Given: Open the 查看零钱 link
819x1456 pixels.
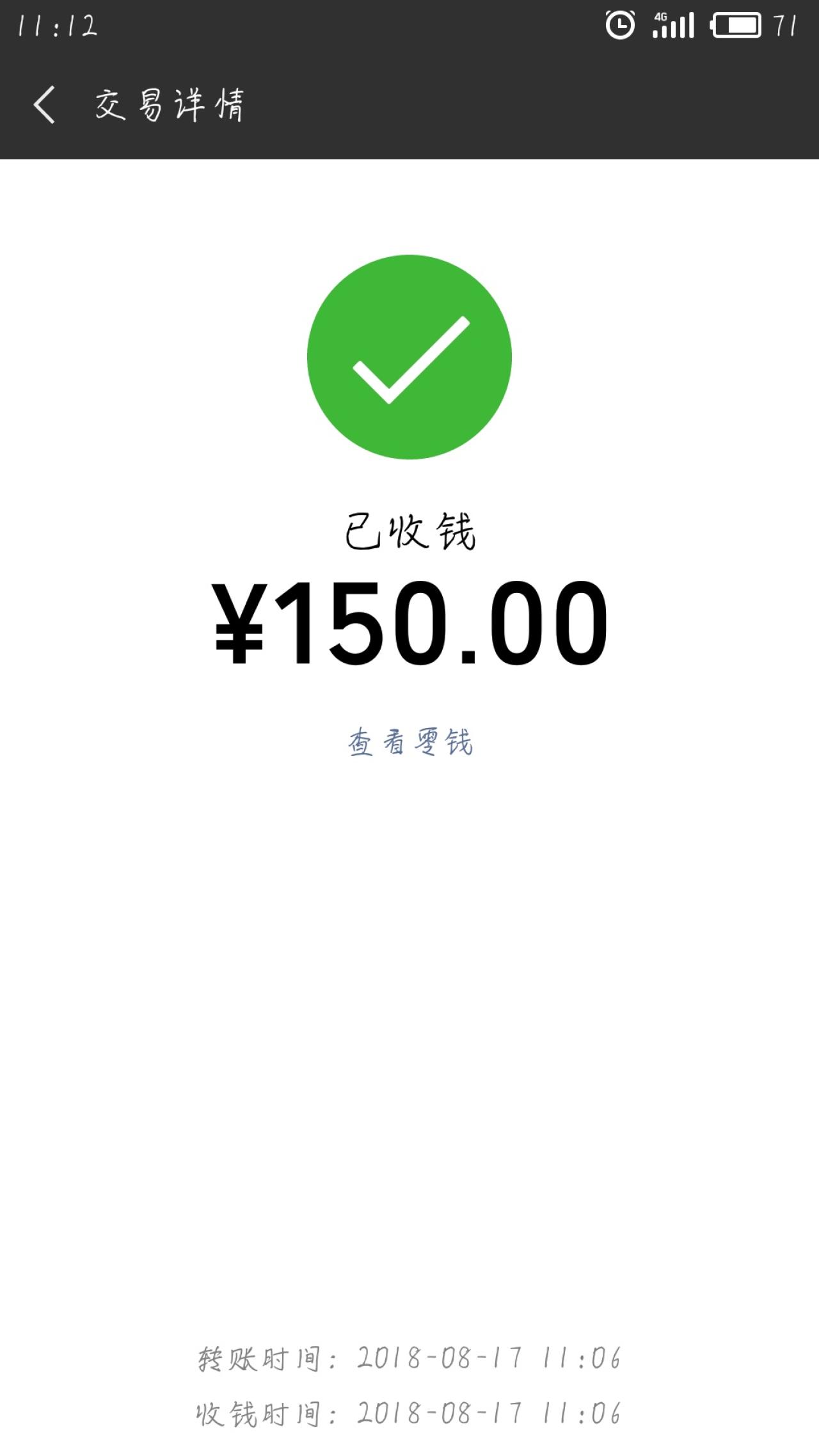Looking at the screenshot, I should [410, 743].
